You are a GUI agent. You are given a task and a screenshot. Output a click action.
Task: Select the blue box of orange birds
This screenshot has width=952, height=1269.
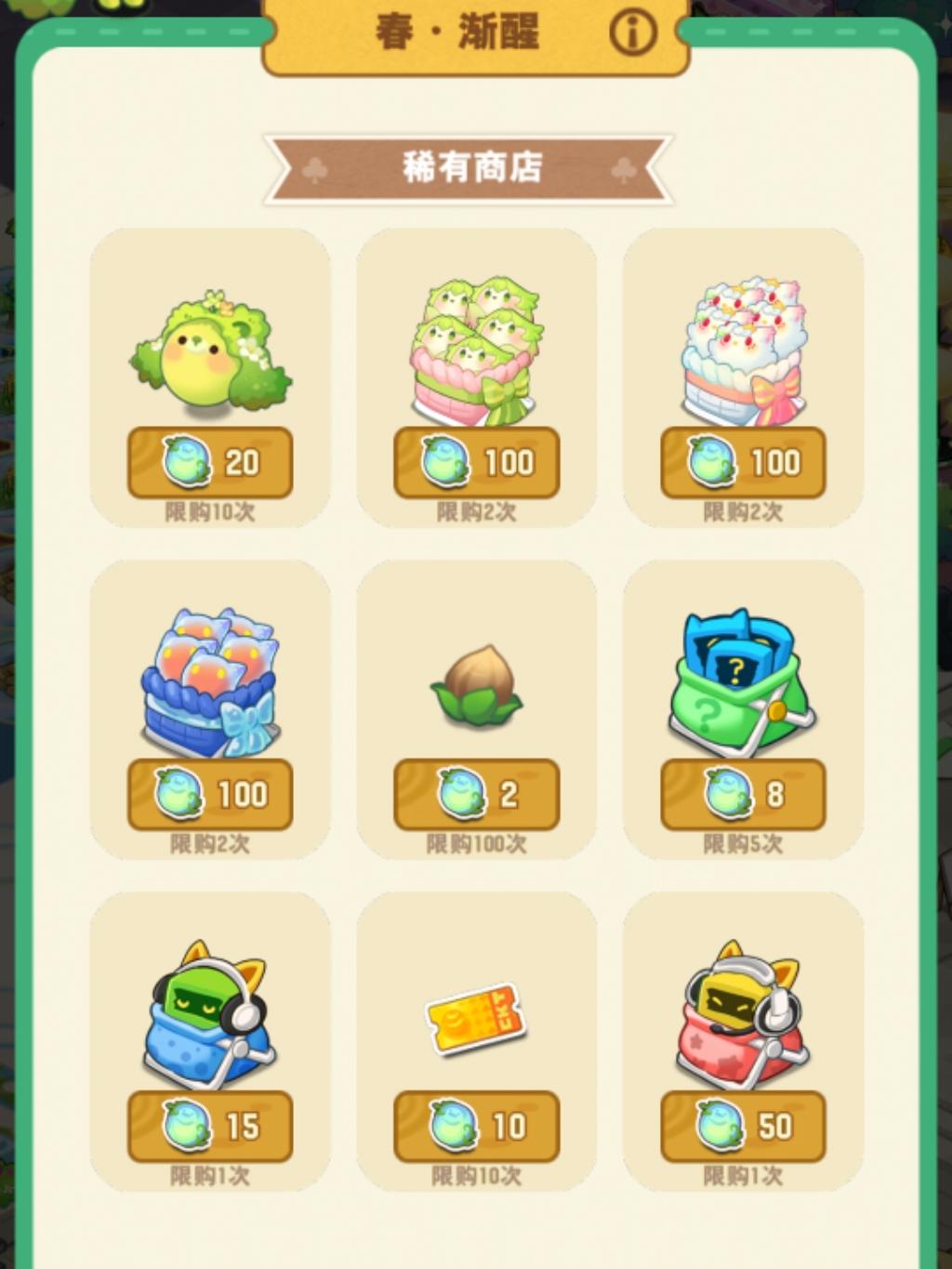[x=208, y=679]
